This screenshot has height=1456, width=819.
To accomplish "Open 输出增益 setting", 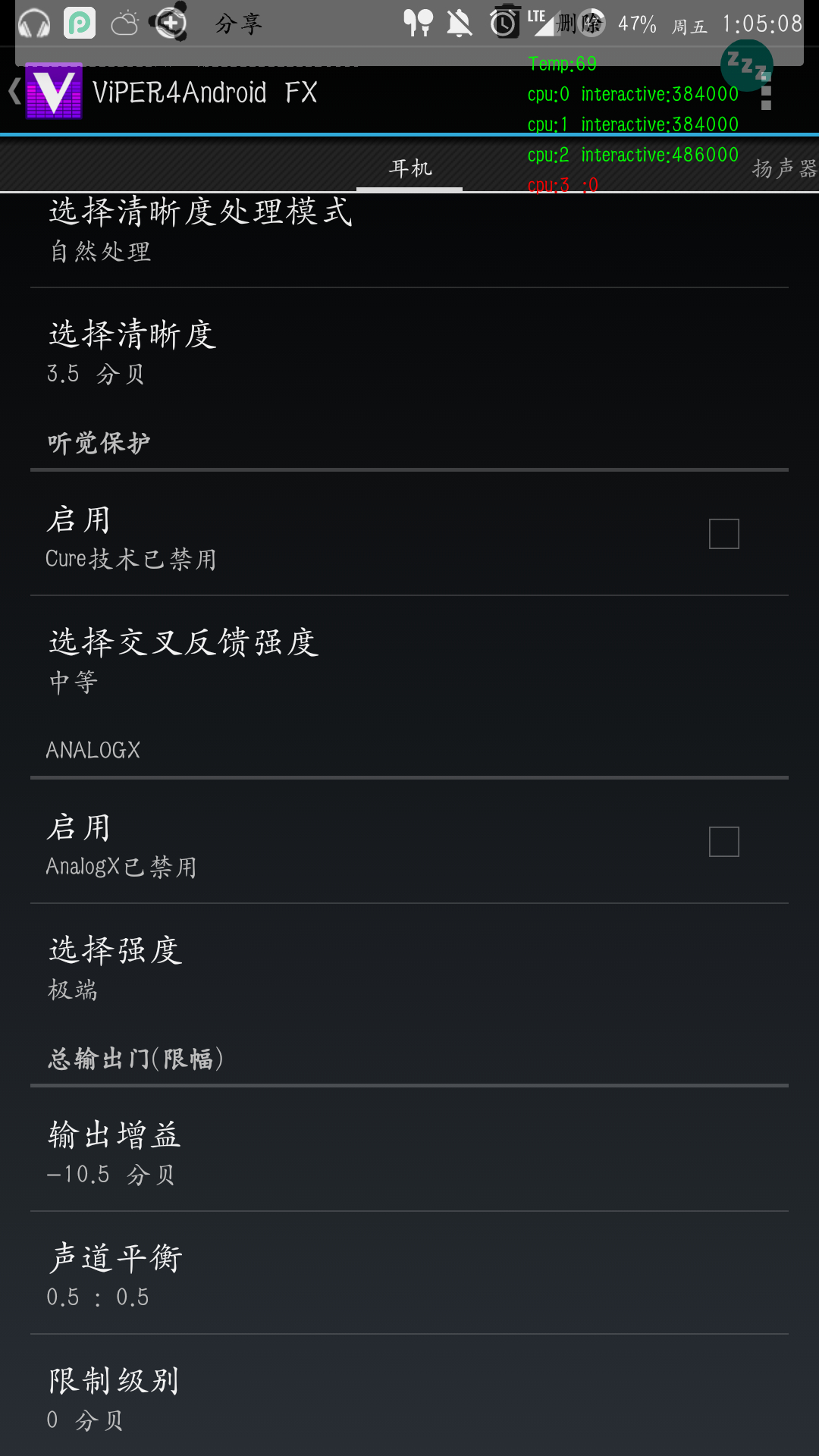I will (409, 1150).
